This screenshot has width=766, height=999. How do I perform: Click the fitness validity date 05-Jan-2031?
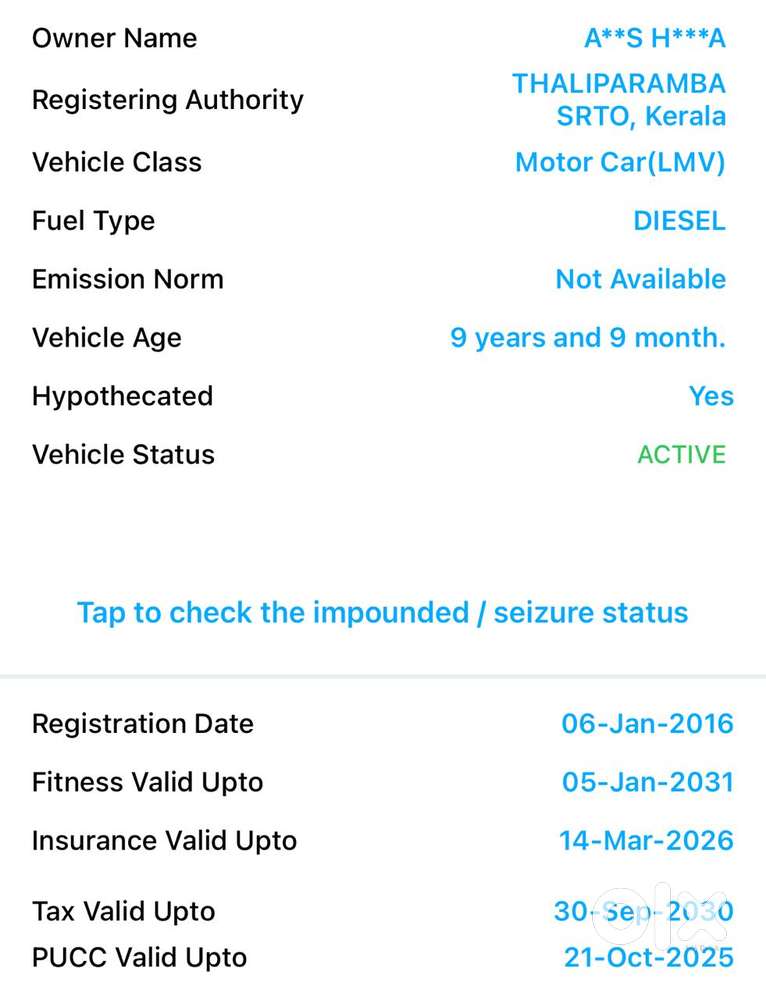647,783
